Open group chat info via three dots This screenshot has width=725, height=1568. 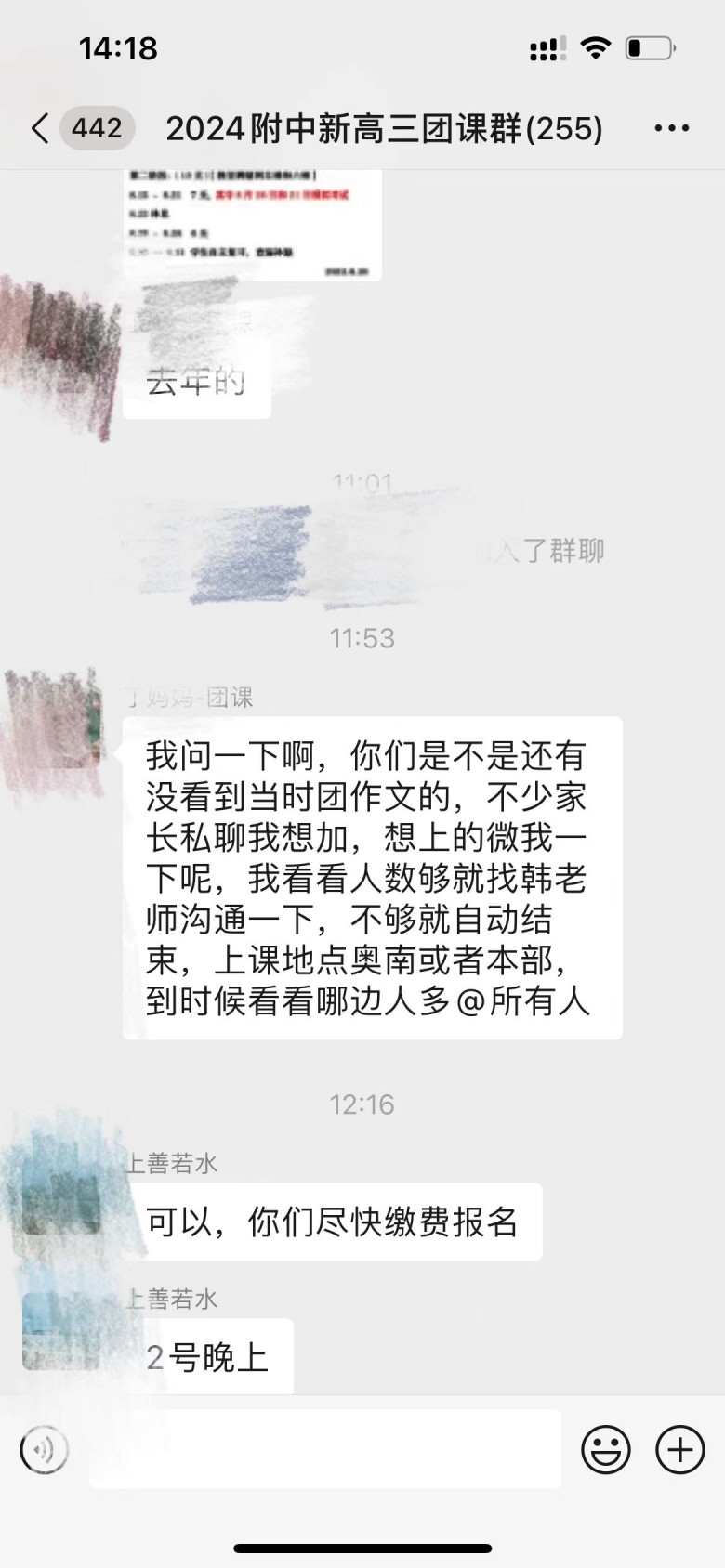coord(671,128)
